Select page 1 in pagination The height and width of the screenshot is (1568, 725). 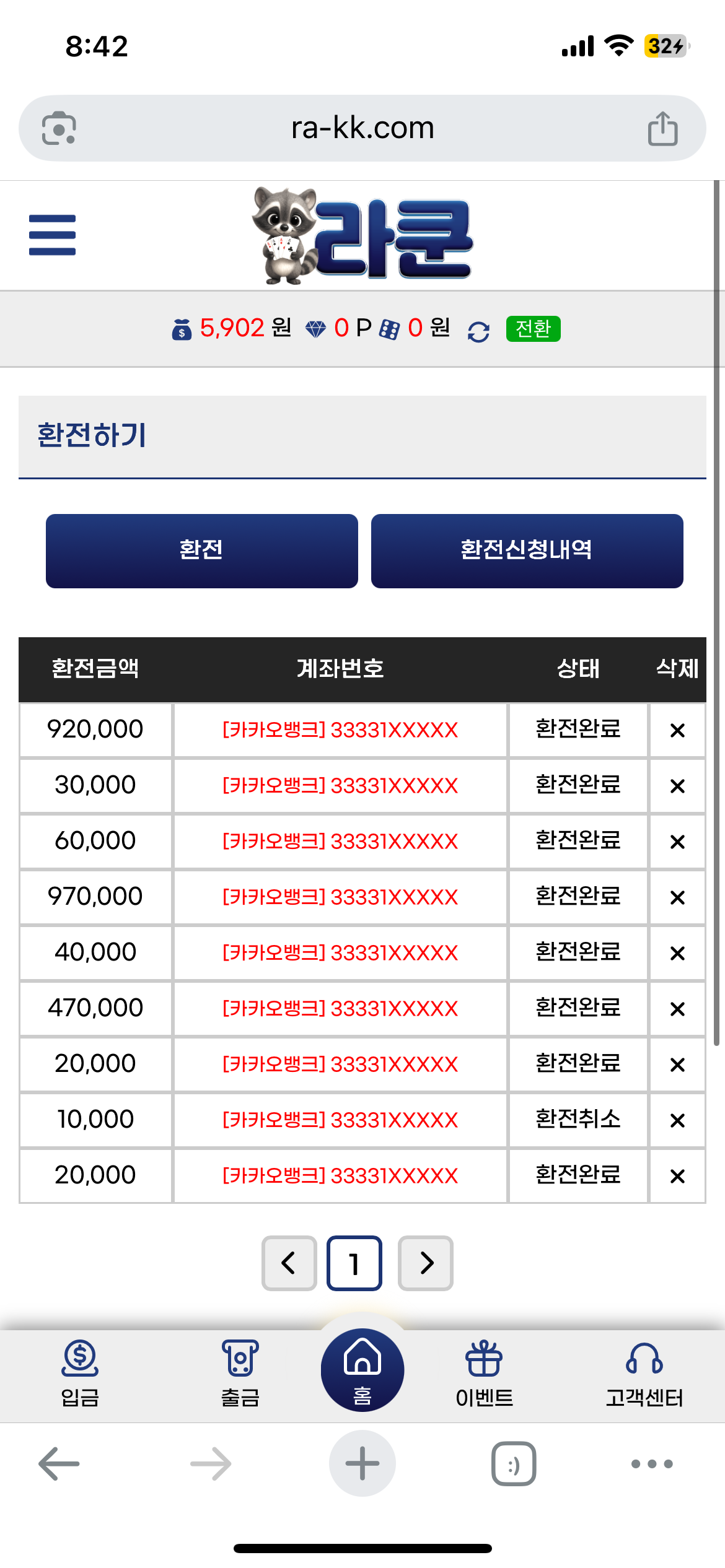coord(354,1263)
